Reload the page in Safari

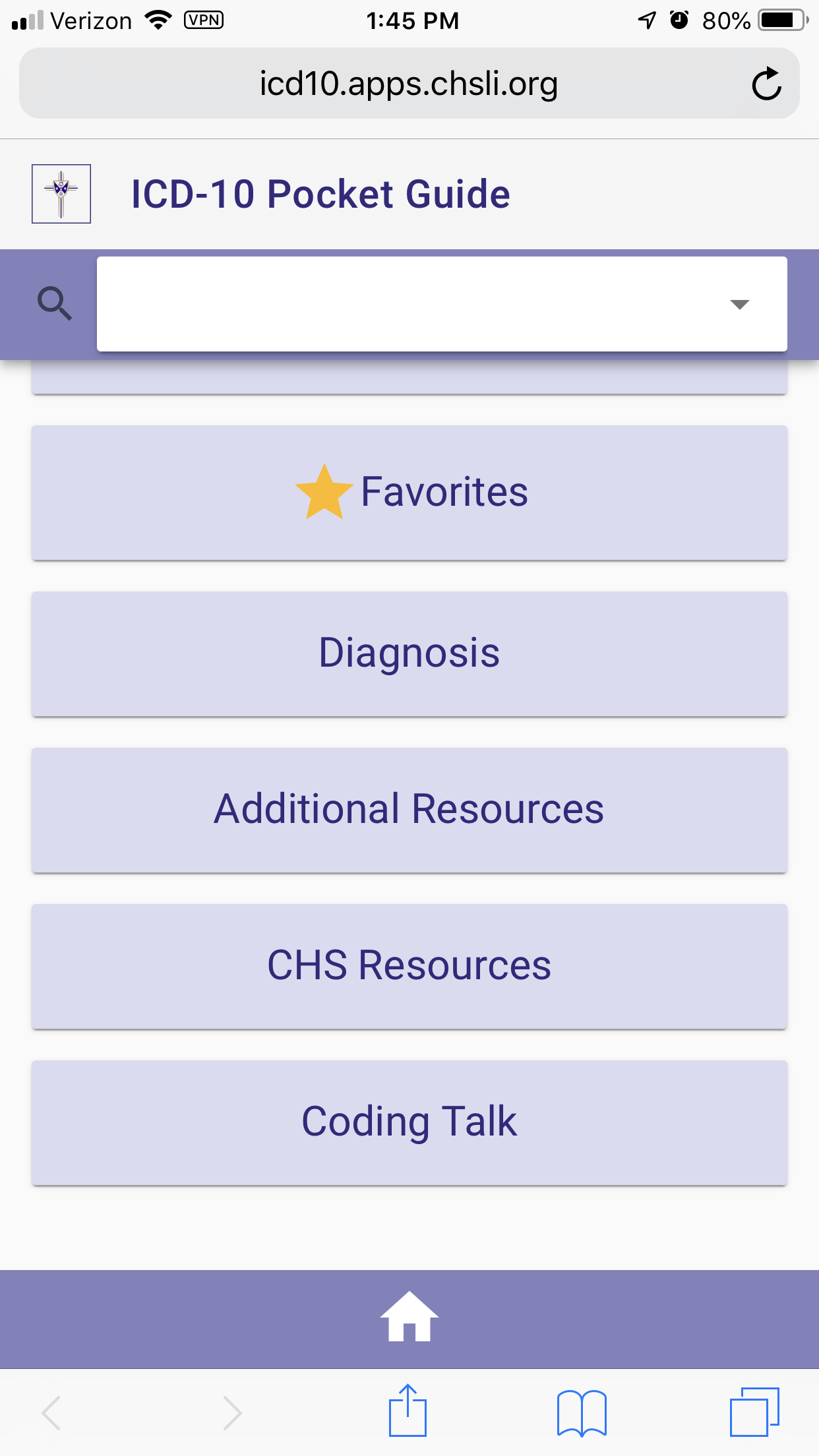tap(766, 84)
